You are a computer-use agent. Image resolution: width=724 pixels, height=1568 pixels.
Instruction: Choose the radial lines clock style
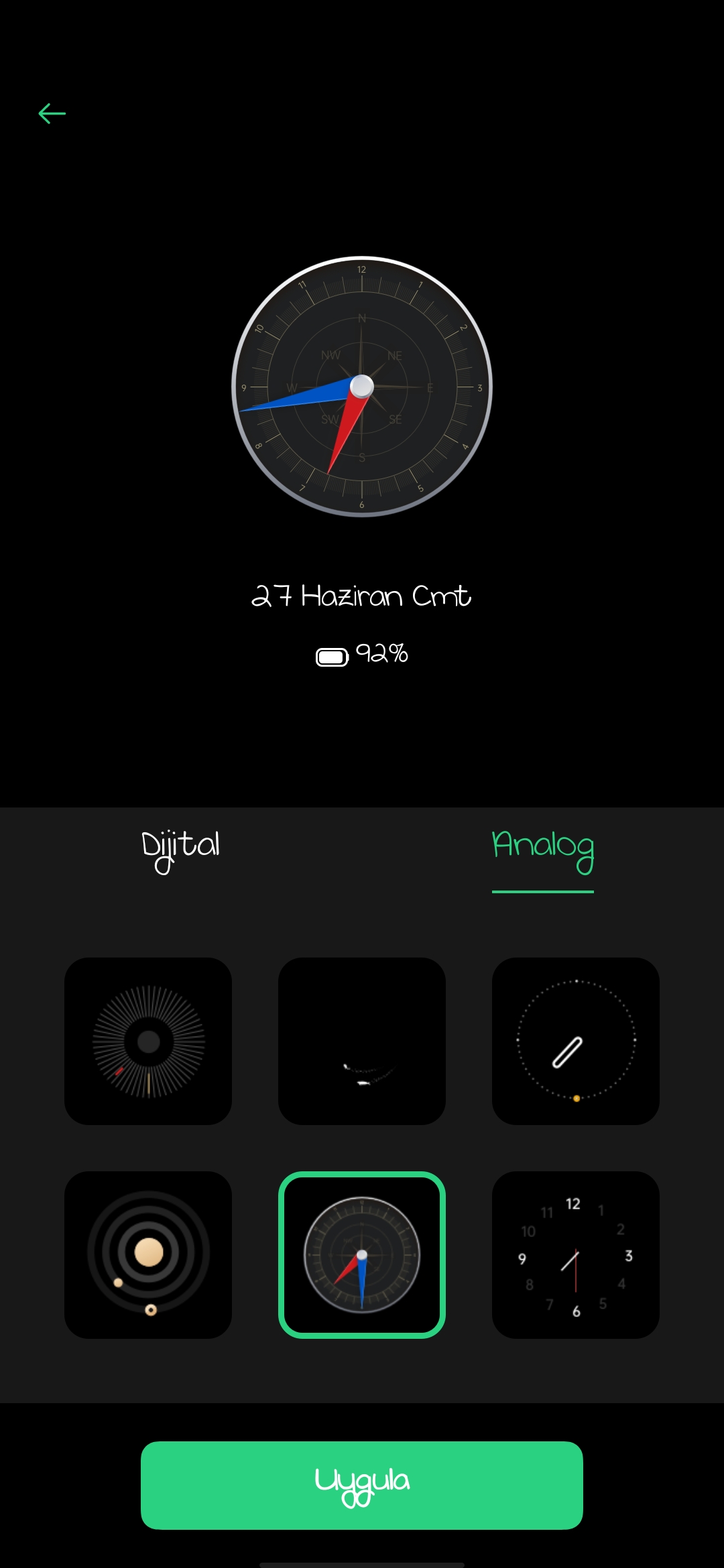click(148, 1041)
